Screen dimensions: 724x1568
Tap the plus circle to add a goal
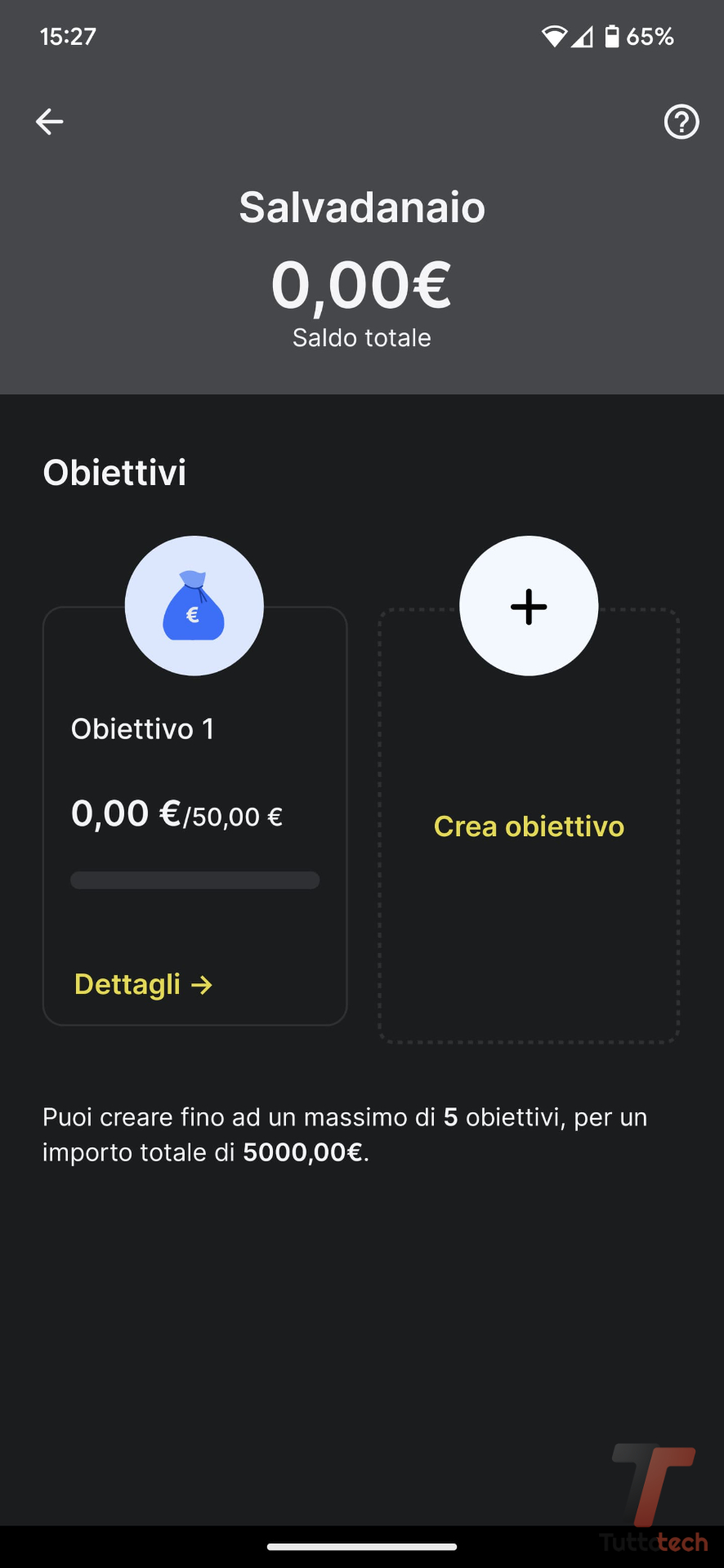point(529,606)
